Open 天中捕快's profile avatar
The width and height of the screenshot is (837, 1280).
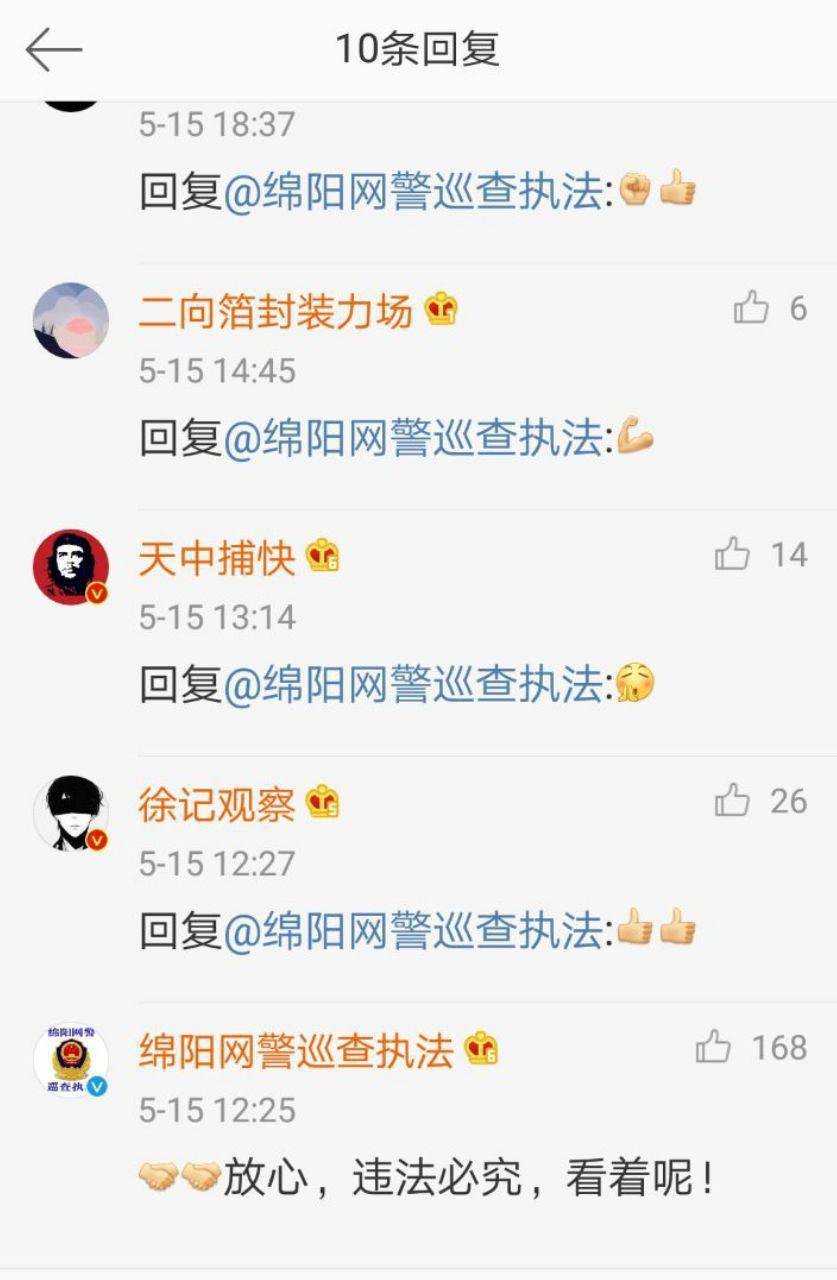71,567
